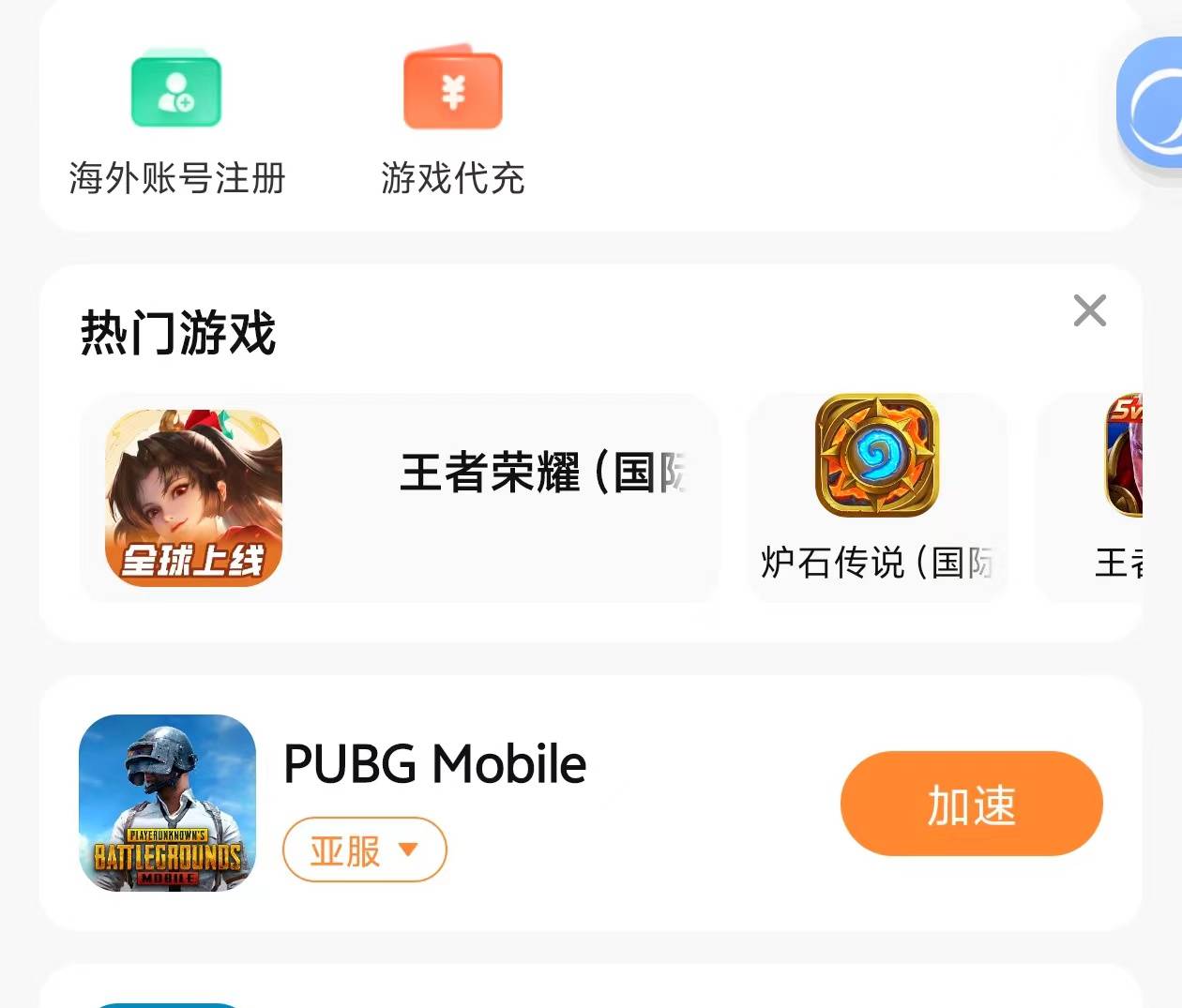Viewport: 1182px width, 1008px height.
Task: Open the floating blue assistant bubble
Action: (x=1154, y=105)
